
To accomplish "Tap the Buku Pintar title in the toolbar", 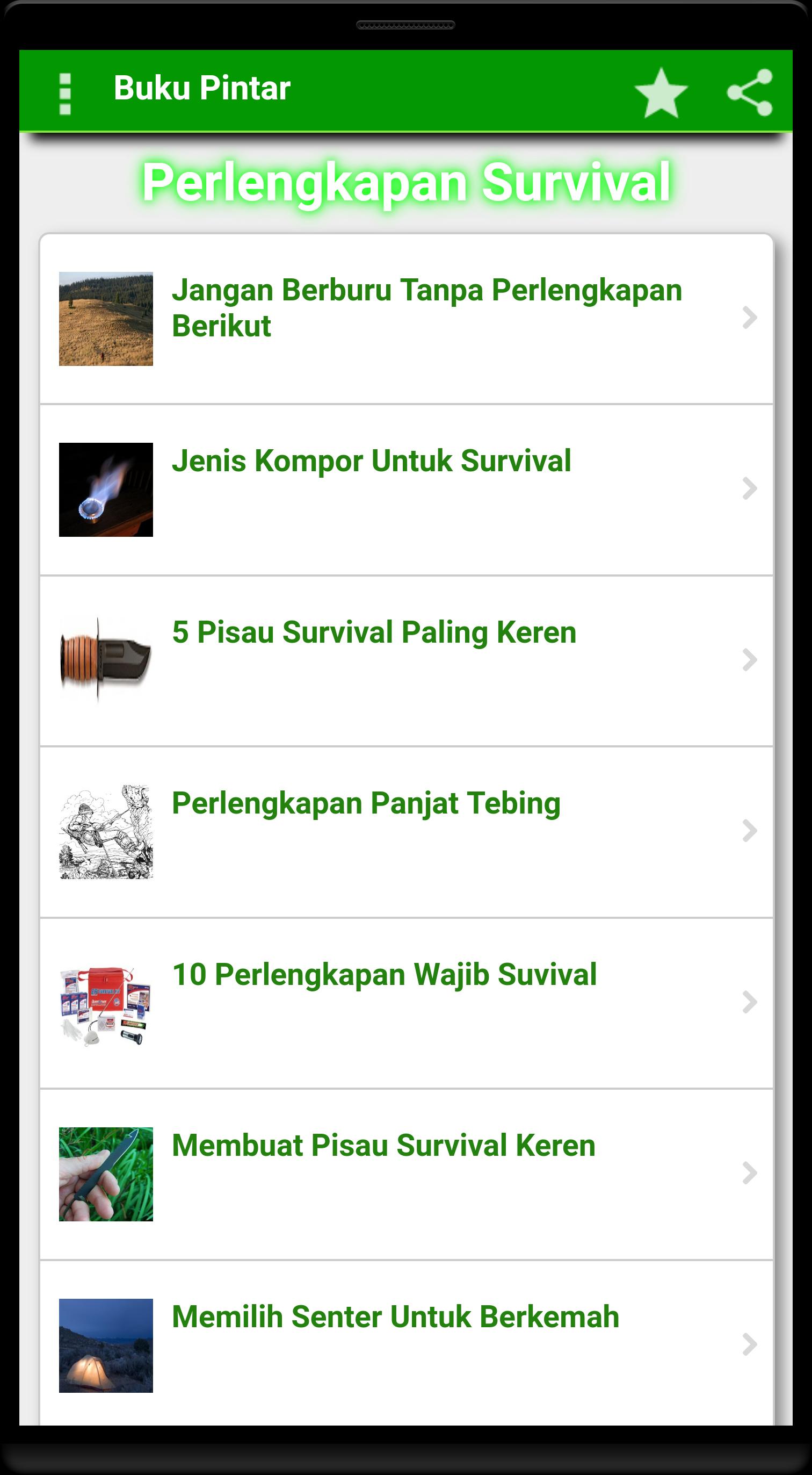I will 204,89.
